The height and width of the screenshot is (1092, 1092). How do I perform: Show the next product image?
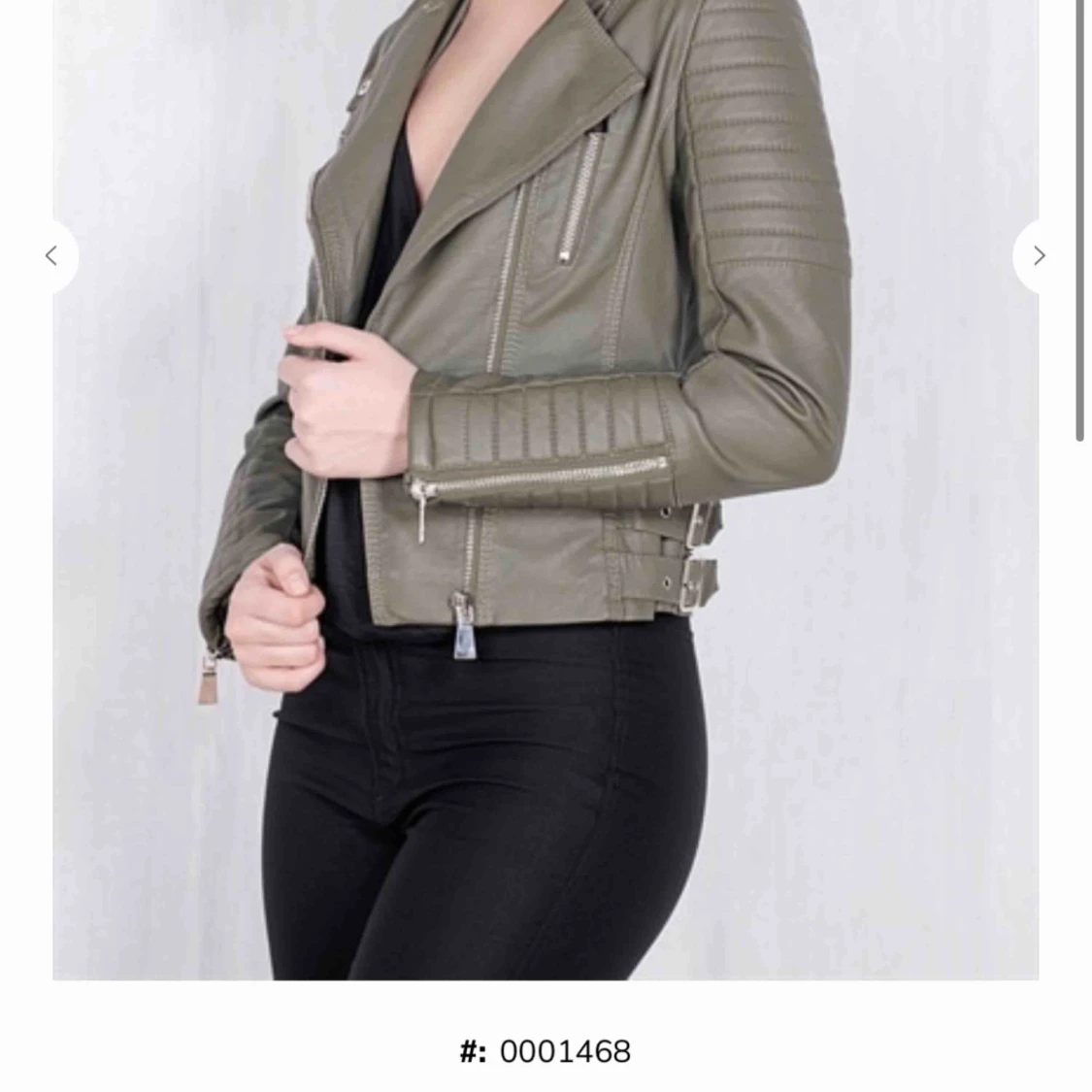1039,256
